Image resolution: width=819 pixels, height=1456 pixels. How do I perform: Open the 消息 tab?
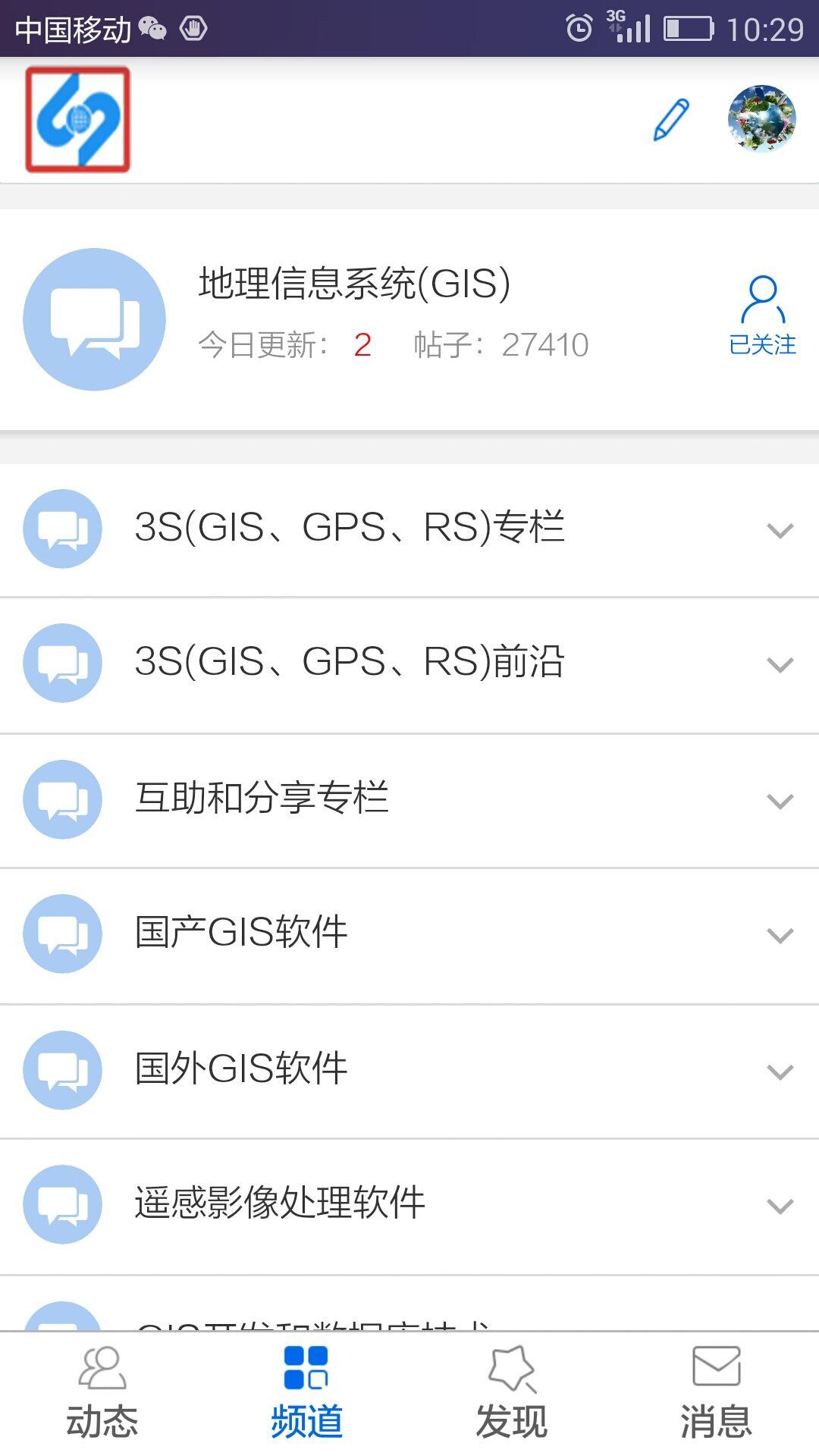click(x=716, y=1394)
